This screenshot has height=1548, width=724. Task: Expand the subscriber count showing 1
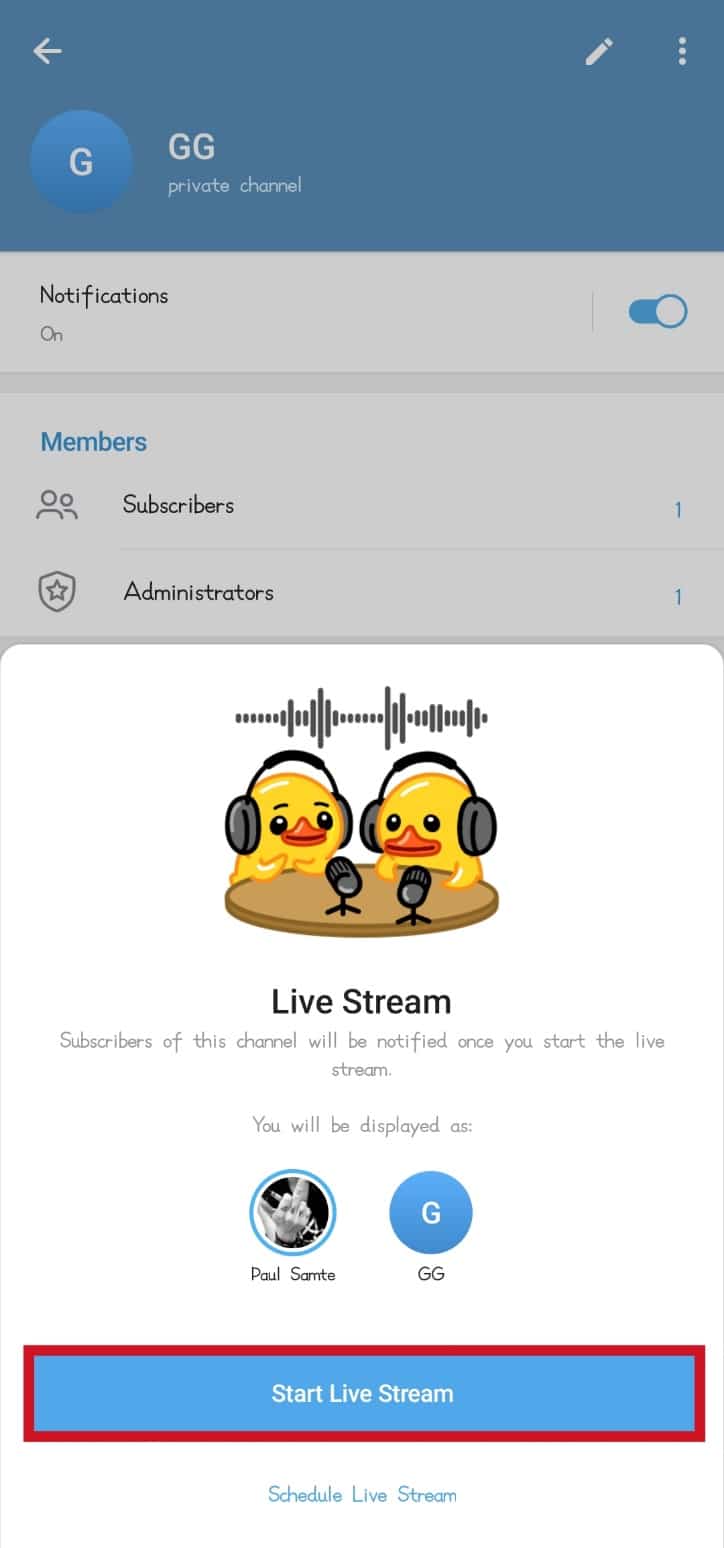tap(679, 509)
